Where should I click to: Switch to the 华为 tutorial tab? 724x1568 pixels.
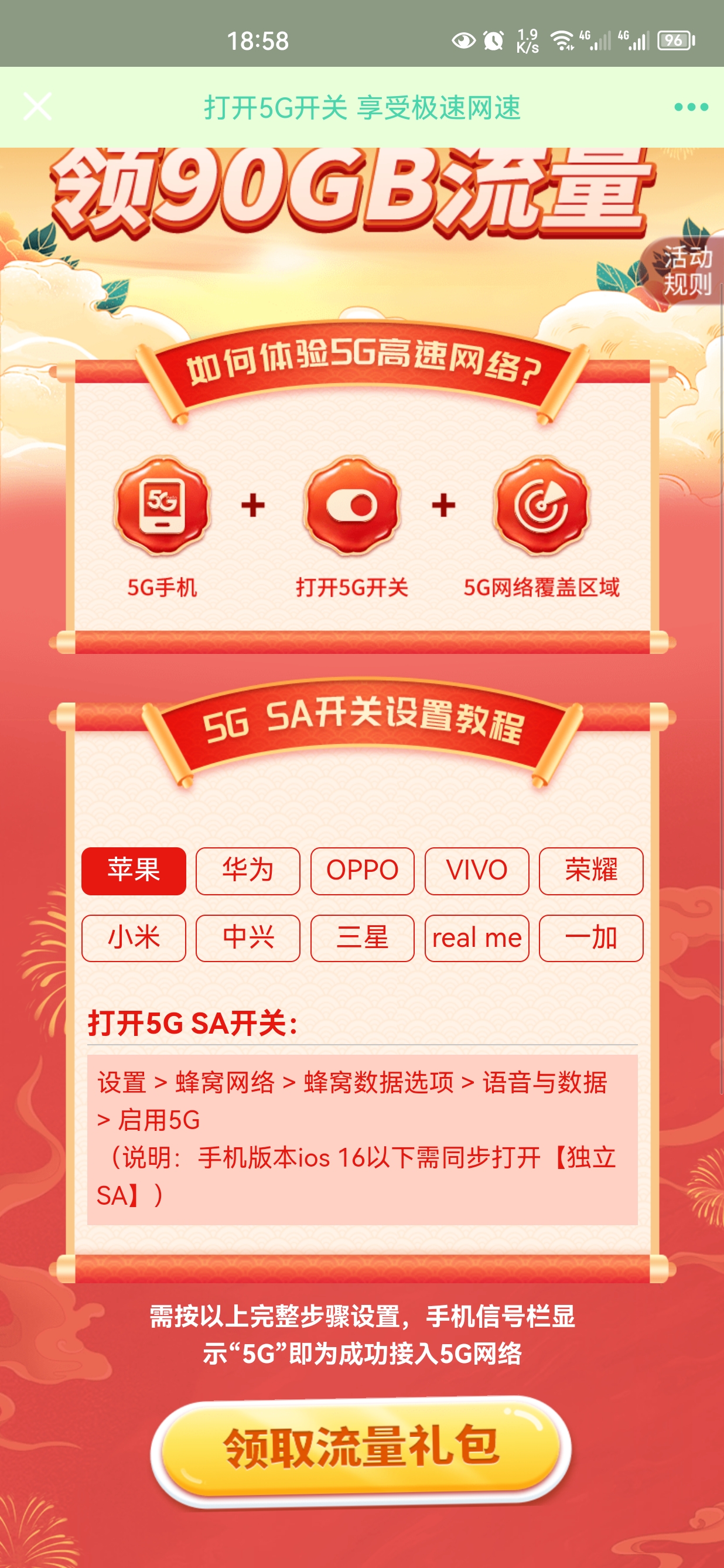[248, 871]
